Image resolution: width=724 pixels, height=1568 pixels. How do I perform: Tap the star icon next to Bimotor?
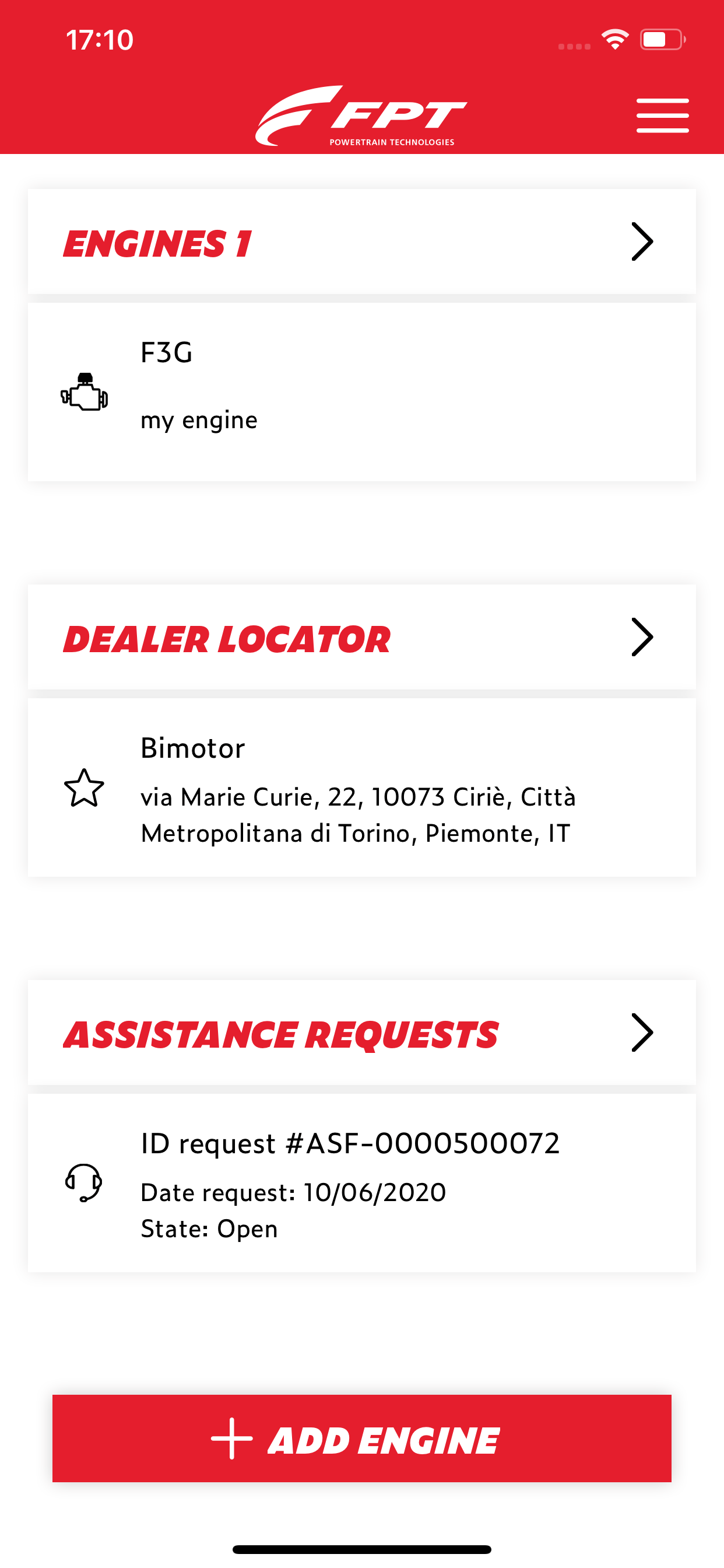point(84,787)
